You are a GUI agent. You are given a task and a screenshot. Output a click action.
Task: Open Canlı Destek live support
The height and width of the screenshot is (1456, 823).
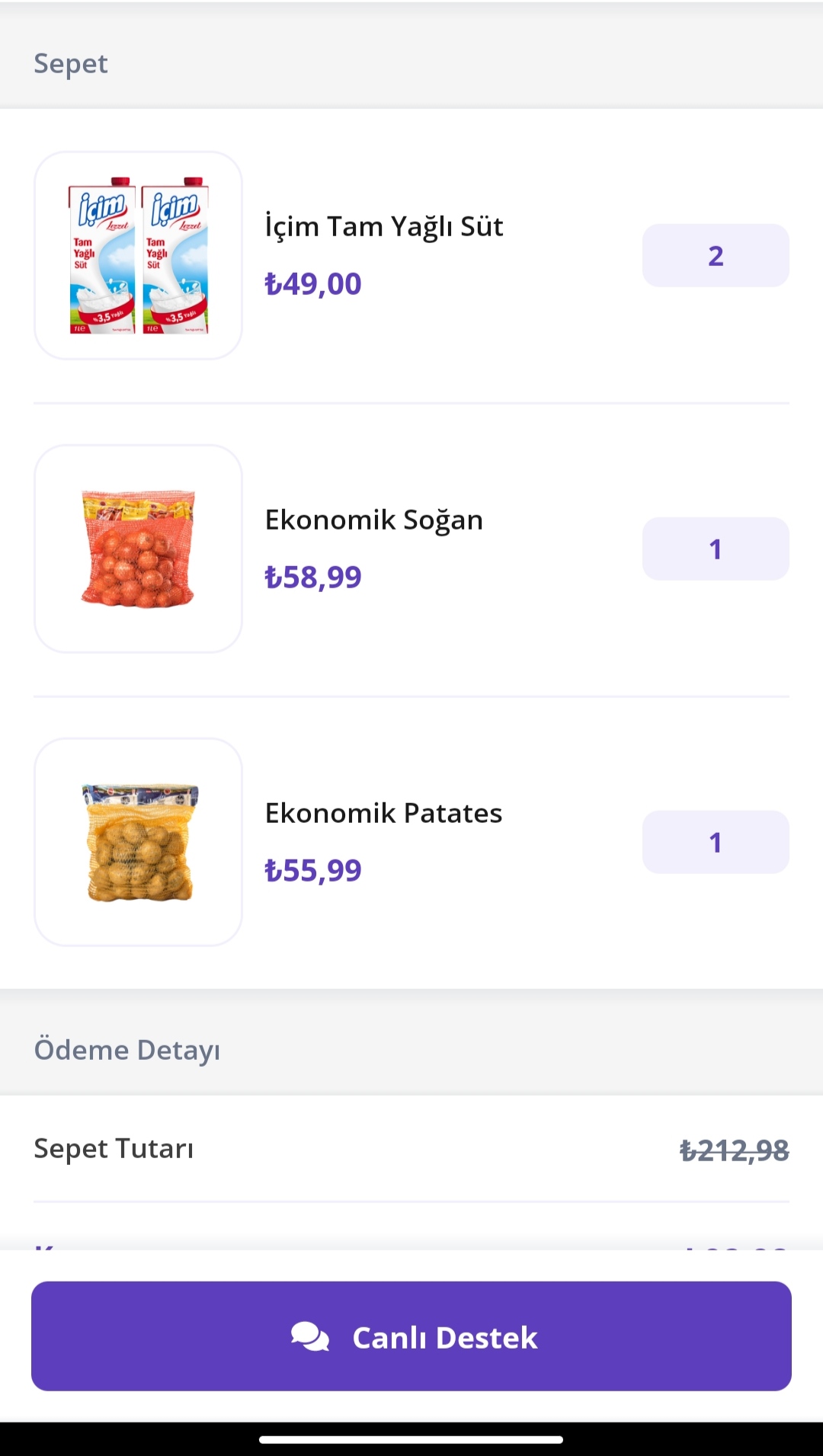click(x=411, y=1336)
